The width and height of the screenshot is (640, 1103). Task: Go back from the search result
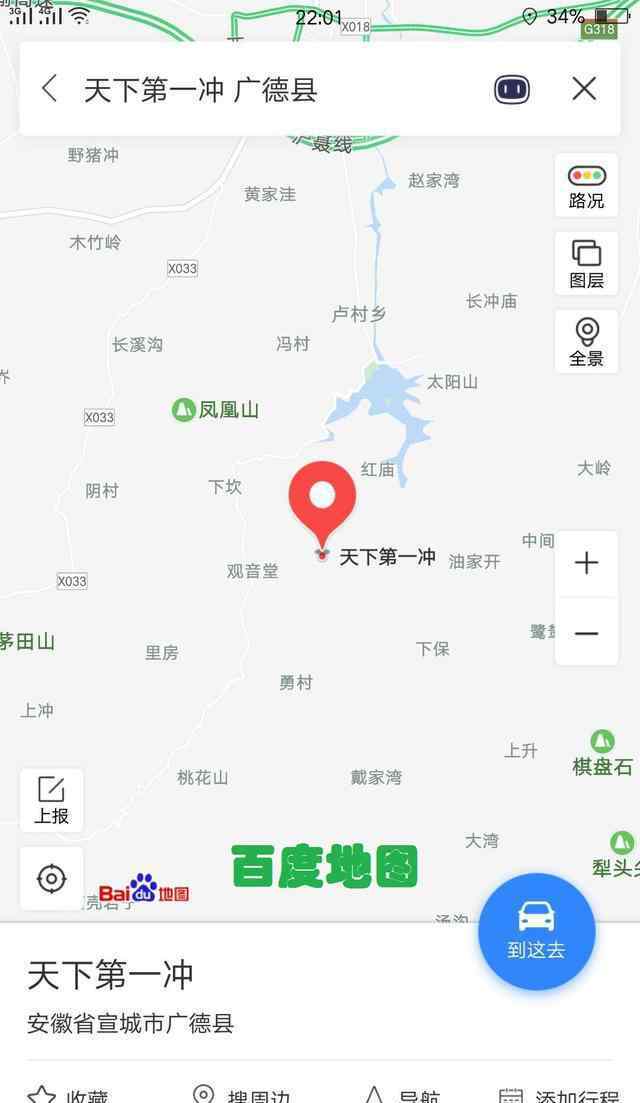[x=49, y=89]
